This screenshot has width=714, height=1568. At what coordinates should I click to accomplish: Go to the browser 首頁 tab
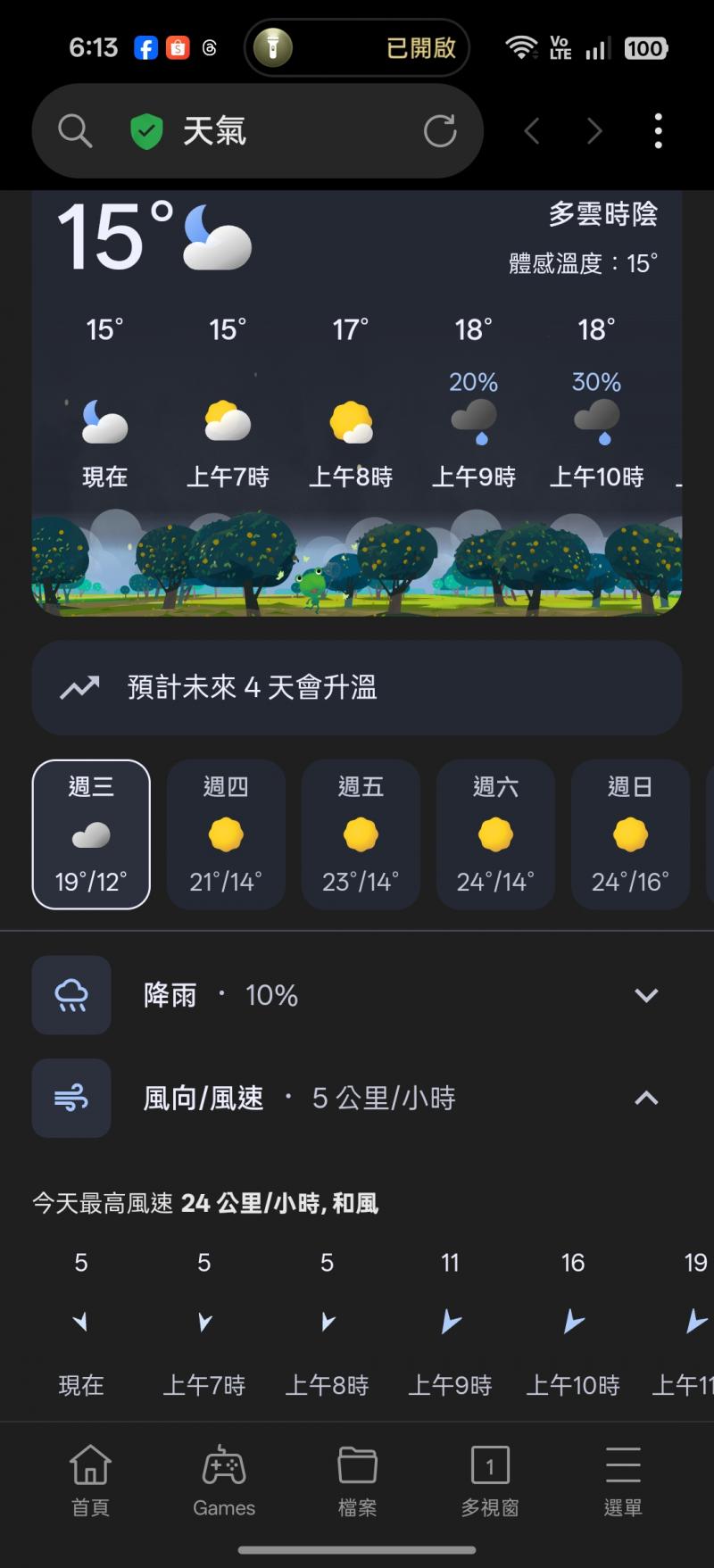point(90,1481)
